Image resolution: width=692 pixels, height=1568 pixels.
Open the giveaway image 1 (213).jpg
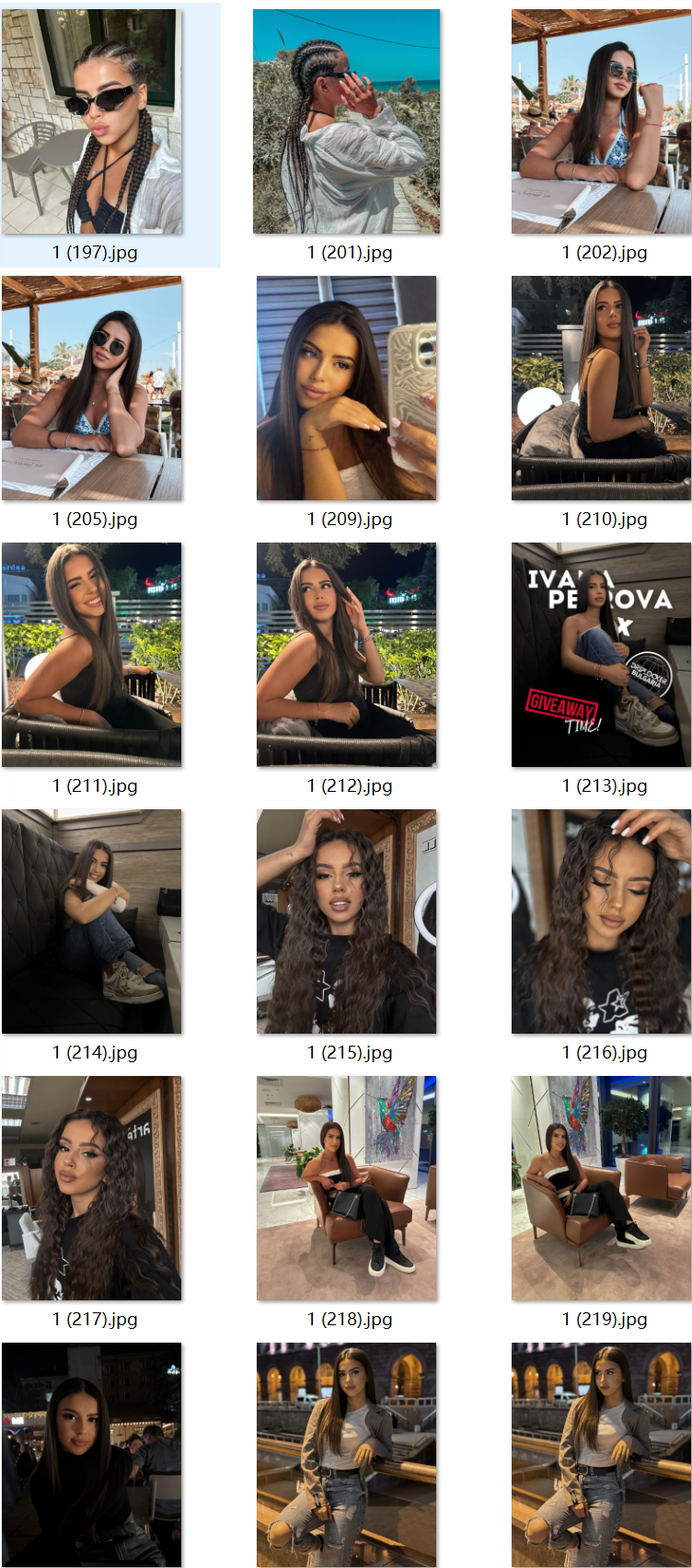coord(601,655)
